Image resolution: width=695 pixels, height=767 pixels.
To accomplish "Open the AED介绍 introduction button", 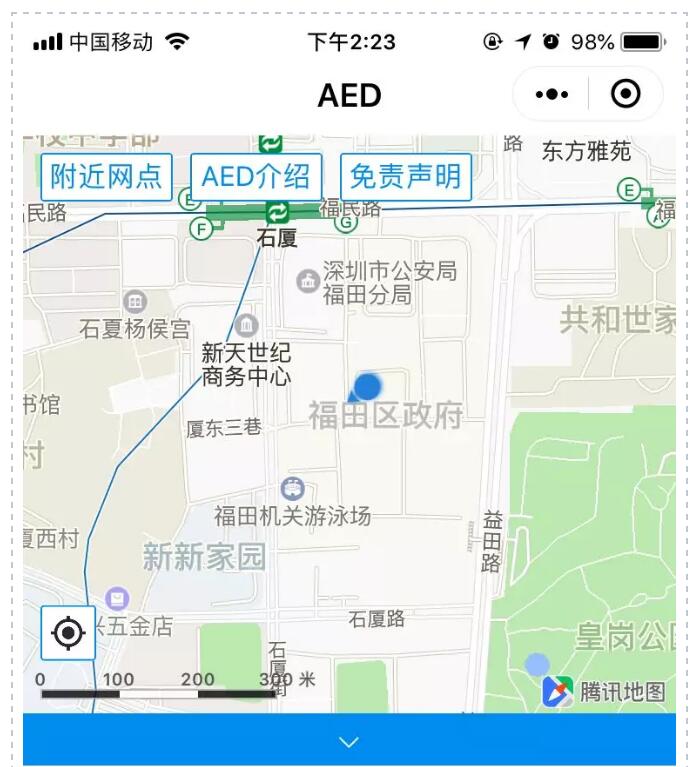I will [256, 177].
